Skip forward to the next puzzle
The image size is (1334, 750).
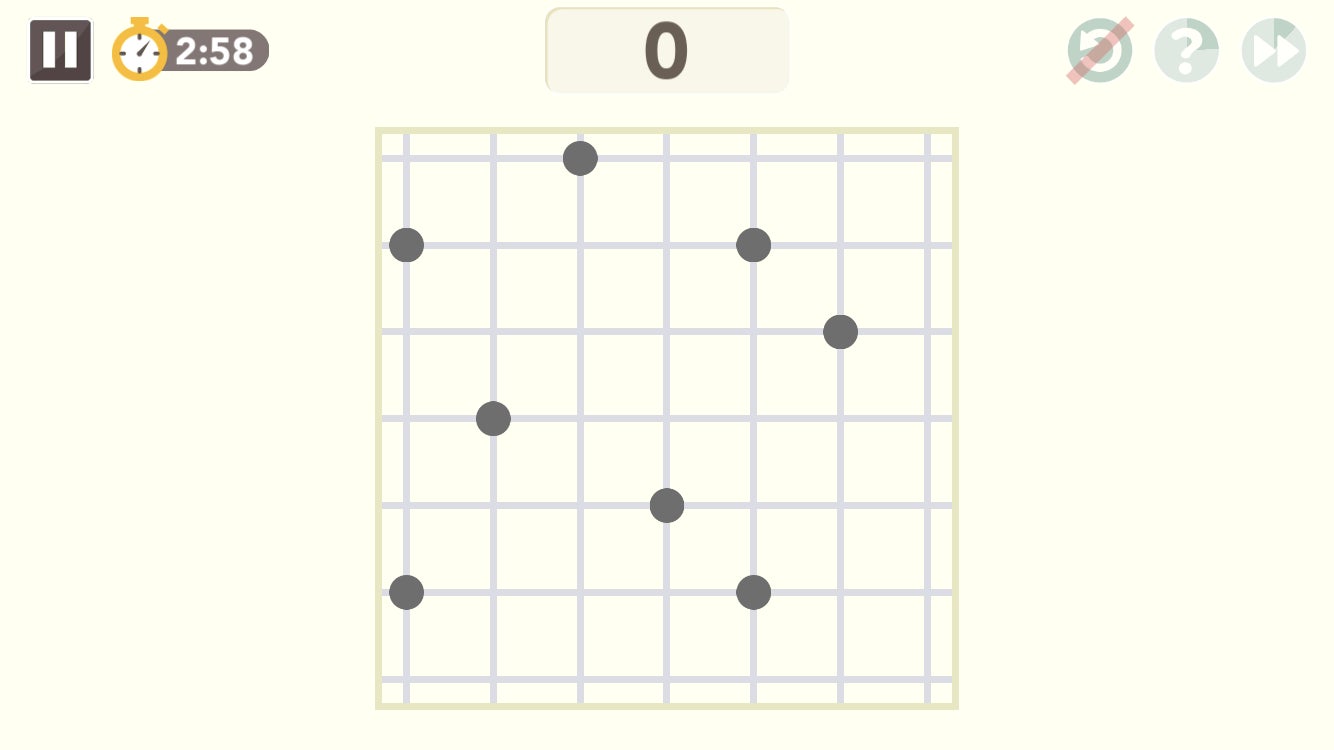(x=1273, y=50)
